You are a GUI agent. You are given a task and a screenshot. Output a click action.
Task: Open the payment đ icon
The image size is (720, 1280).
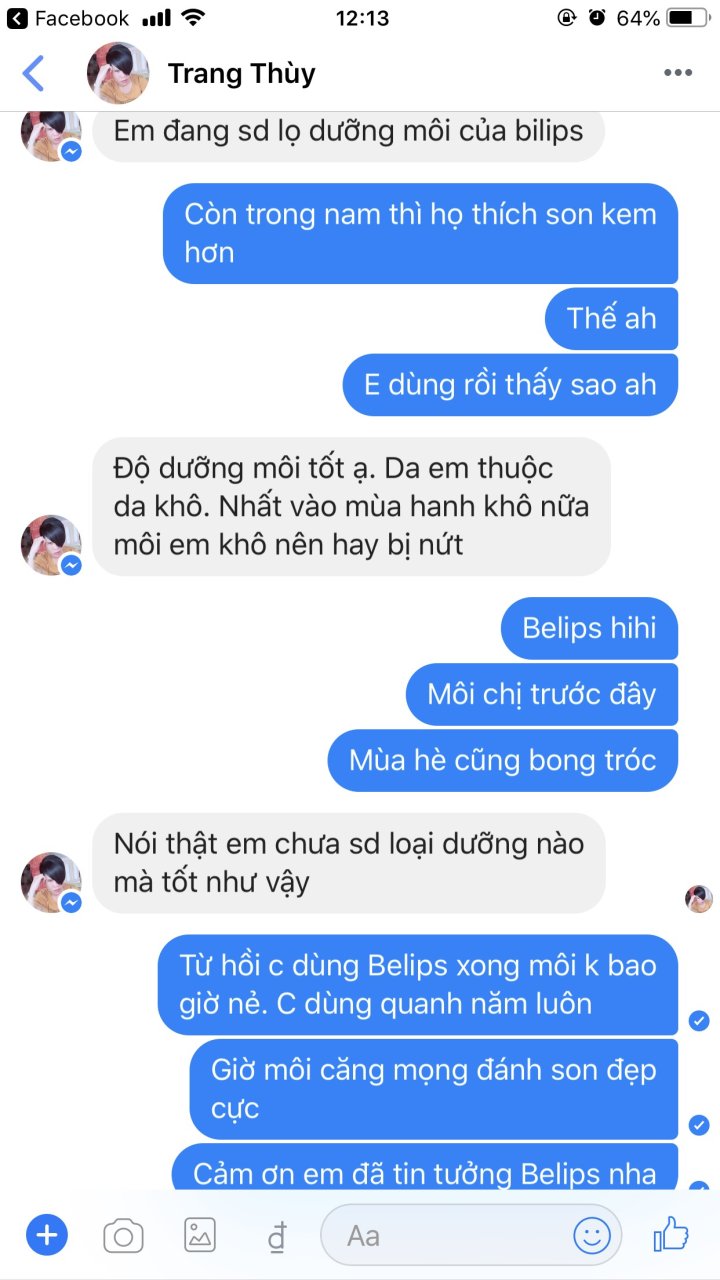[276, 1238]
